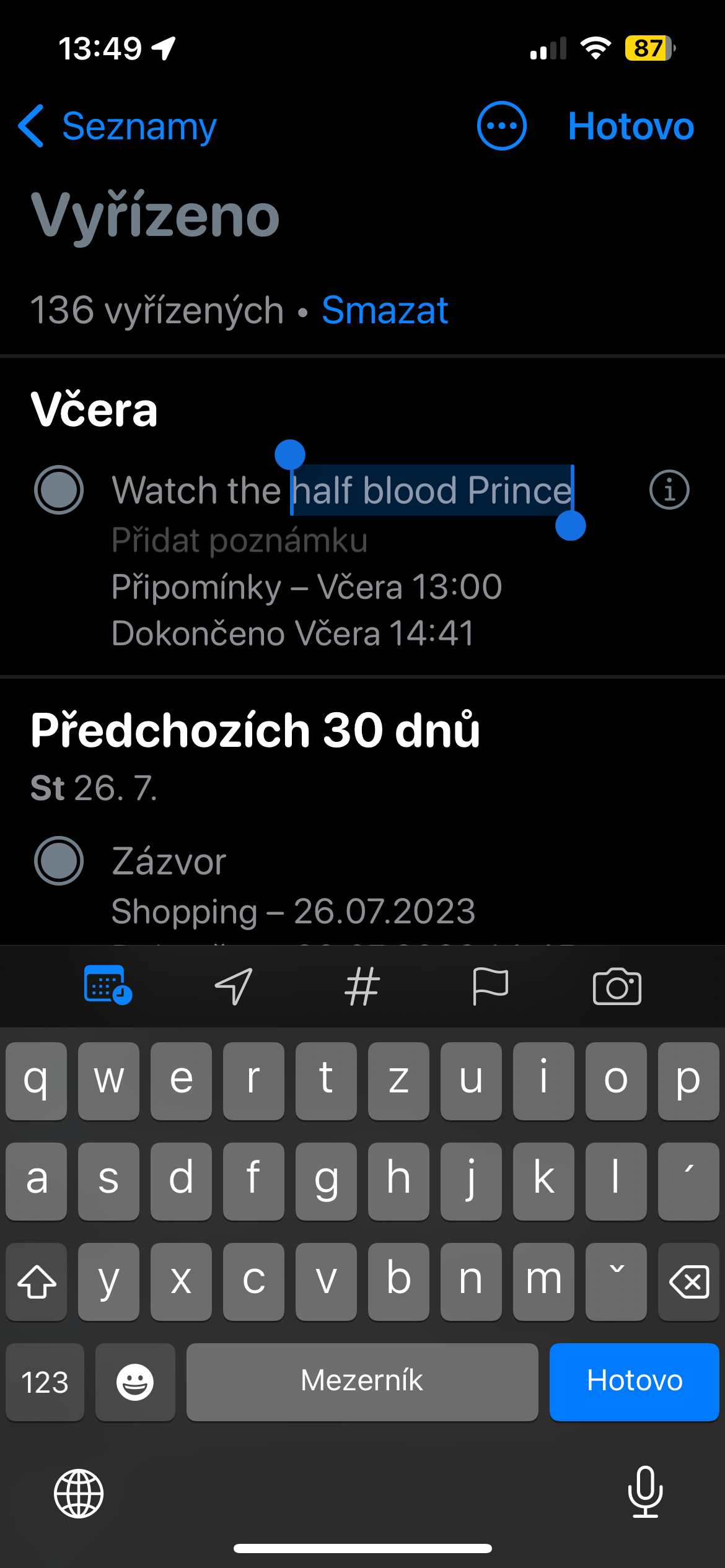This screenshot has height=1568, width=725.
Task: Uncheck the Watch the half blood Prince reminder
Action: click(59, 490)
